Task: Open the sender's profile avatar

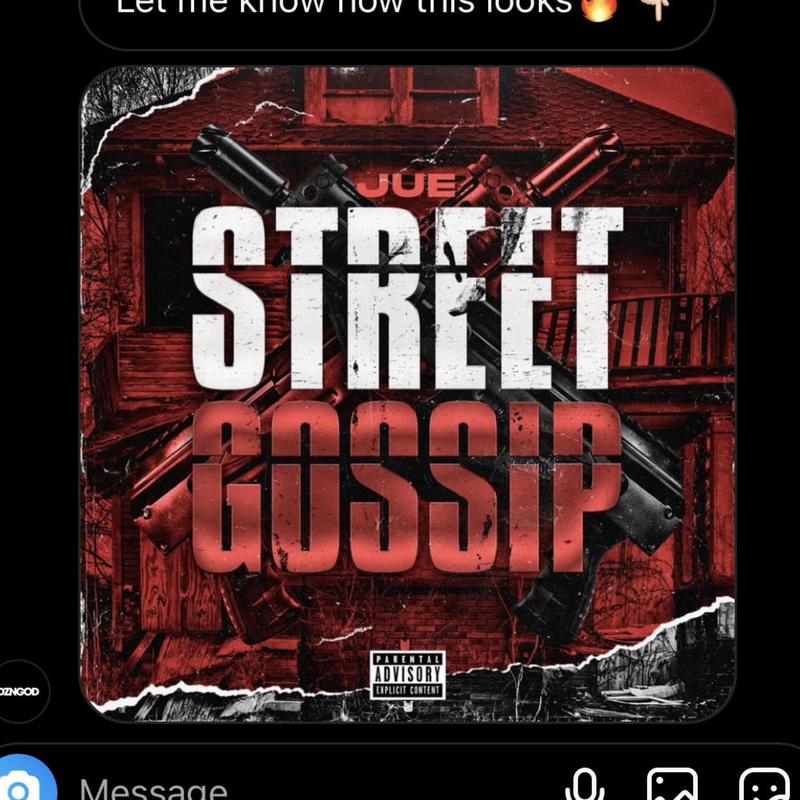Action: tap(22, 690)
